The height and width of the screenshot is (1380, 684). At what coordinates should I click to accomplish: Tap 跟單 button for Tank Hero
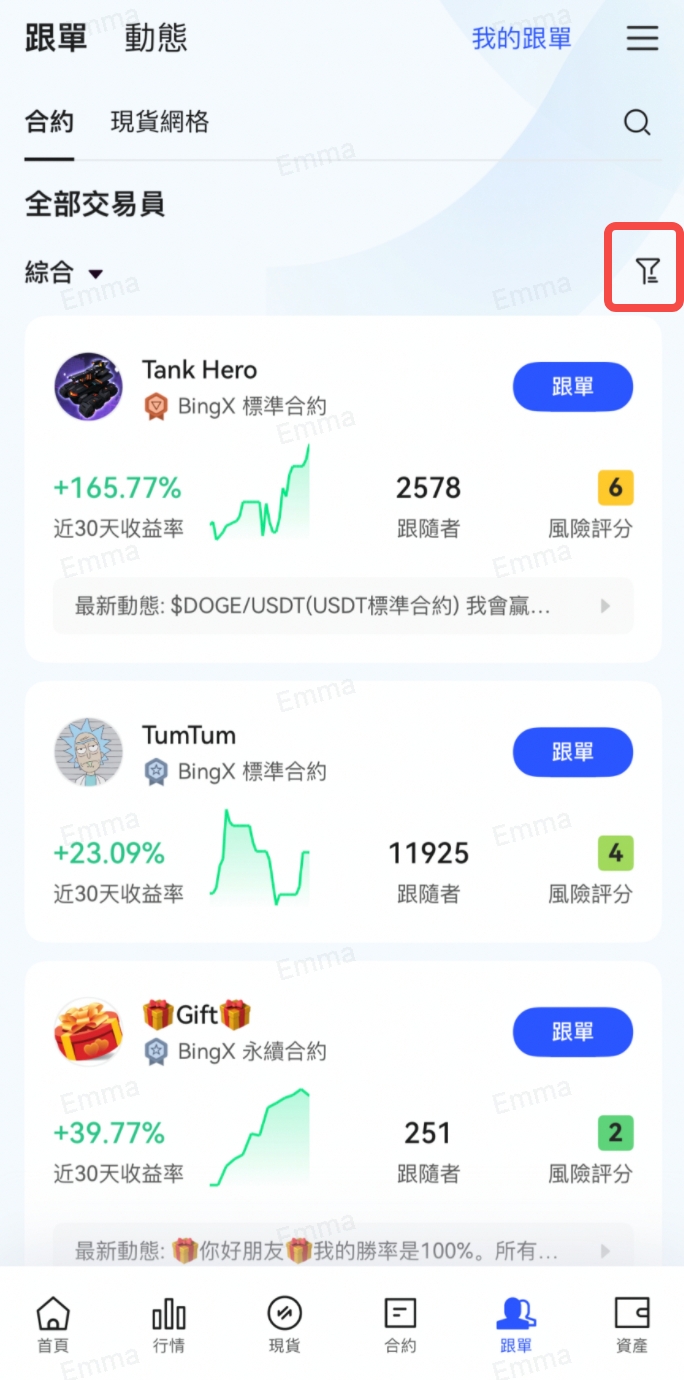(572, 387)
